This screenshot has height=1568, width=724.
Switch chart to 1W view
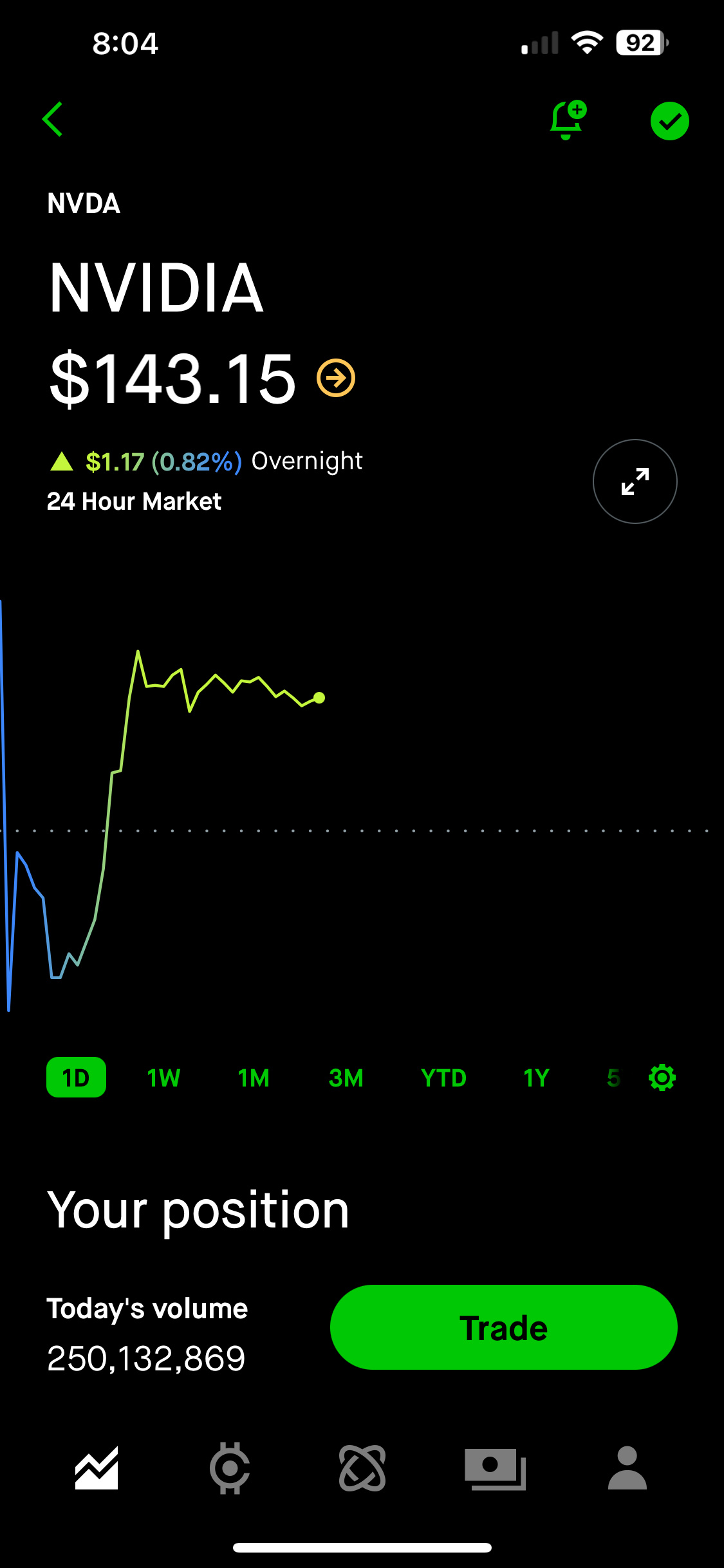coord(162,1077)
